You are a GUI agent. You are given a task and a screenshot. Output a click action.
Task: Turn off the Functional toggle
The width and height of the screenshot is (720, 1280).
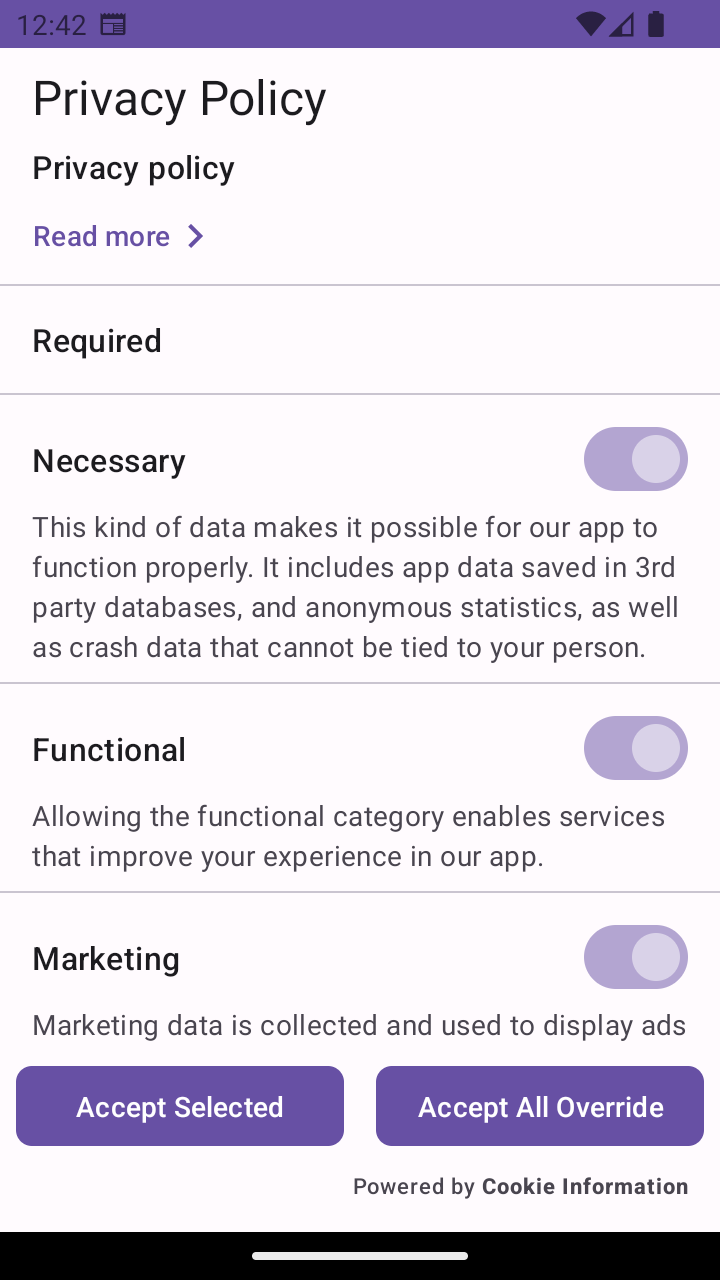pos(636,748)
